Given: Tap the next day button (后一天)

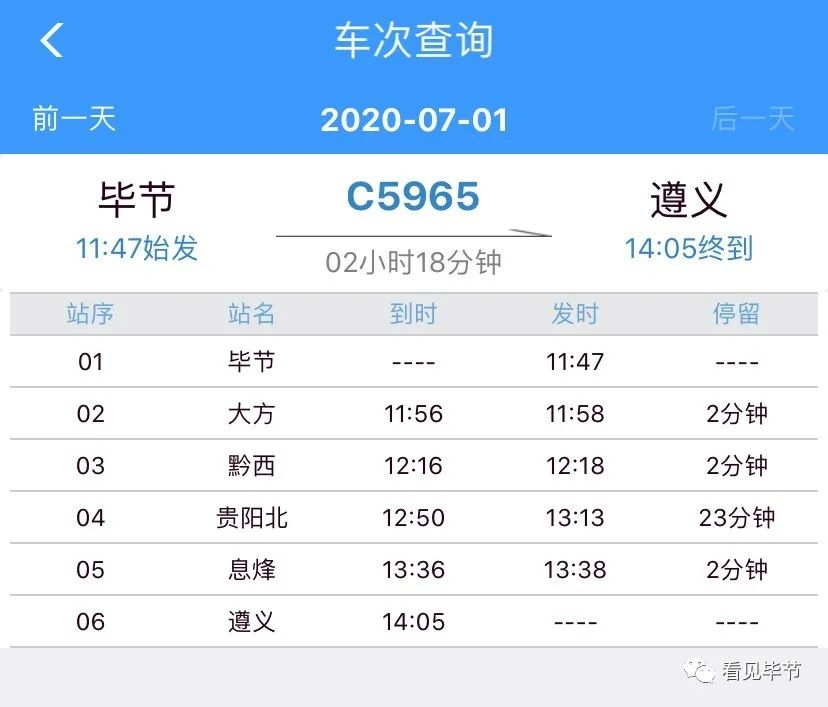Looking at the screenshot, I should coord(753,118).
